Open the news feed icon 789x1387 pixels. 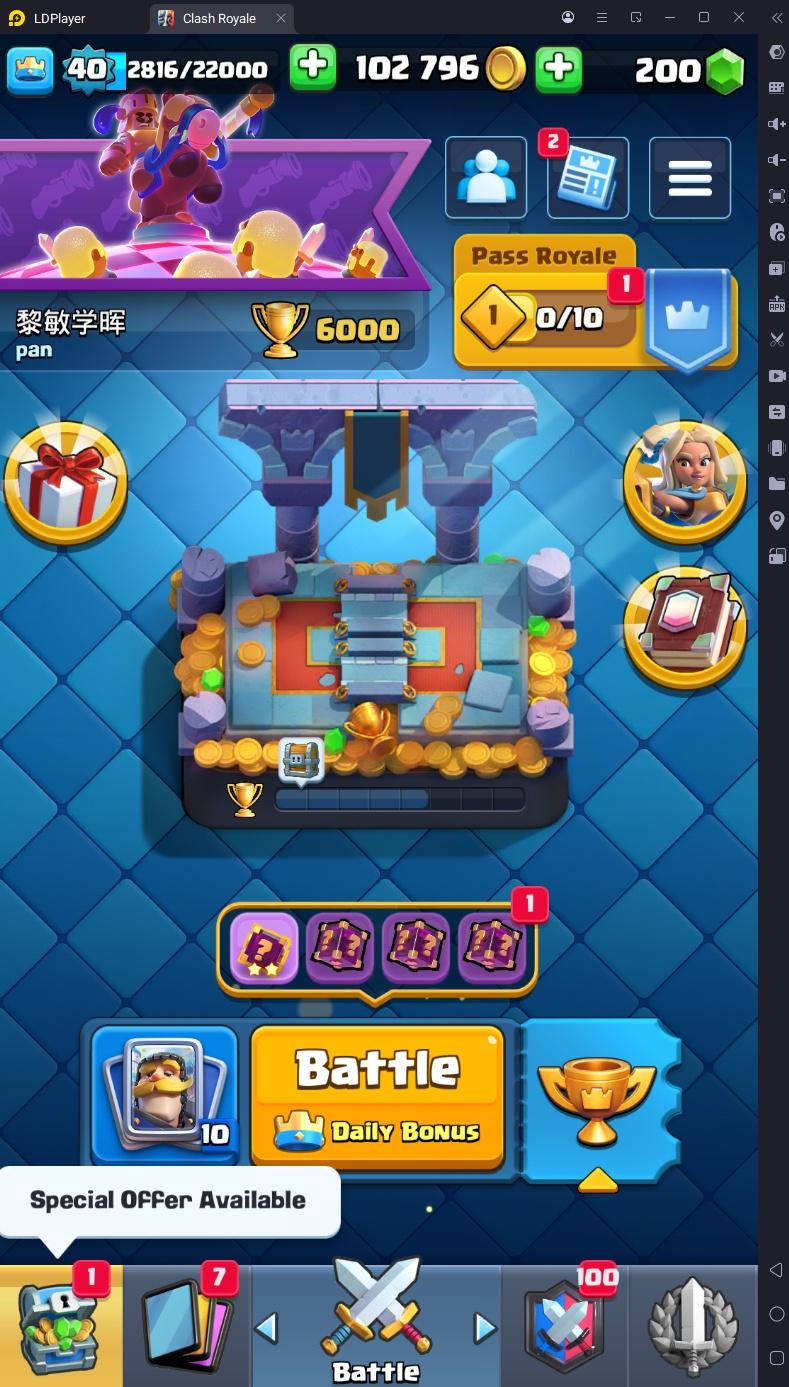(x=588, y=178)
